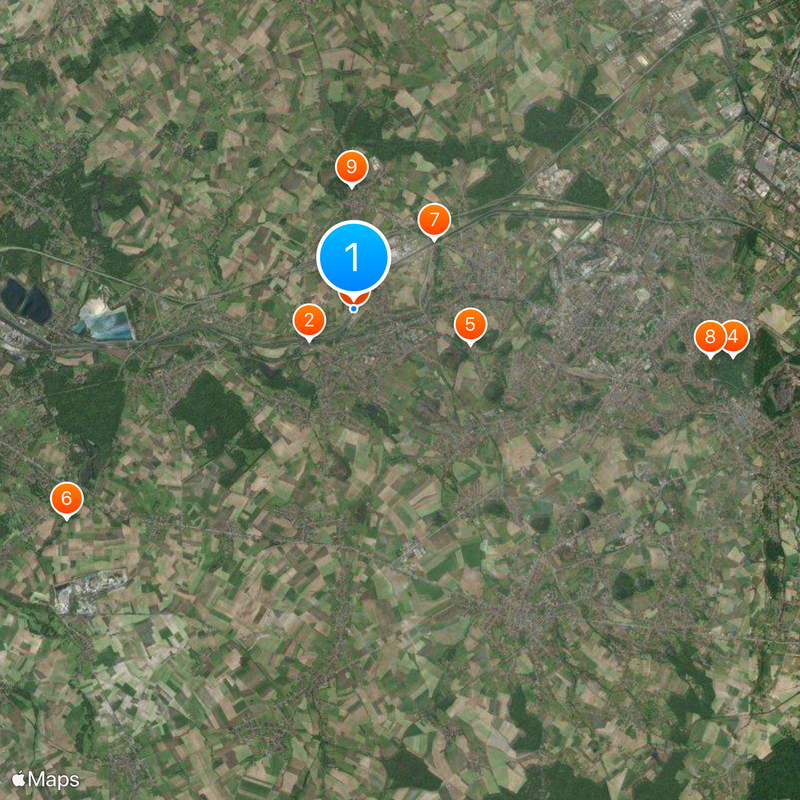The height and width of the screenshot is (800, 800).
Task: Select map pin number 6
Action: 66,499
